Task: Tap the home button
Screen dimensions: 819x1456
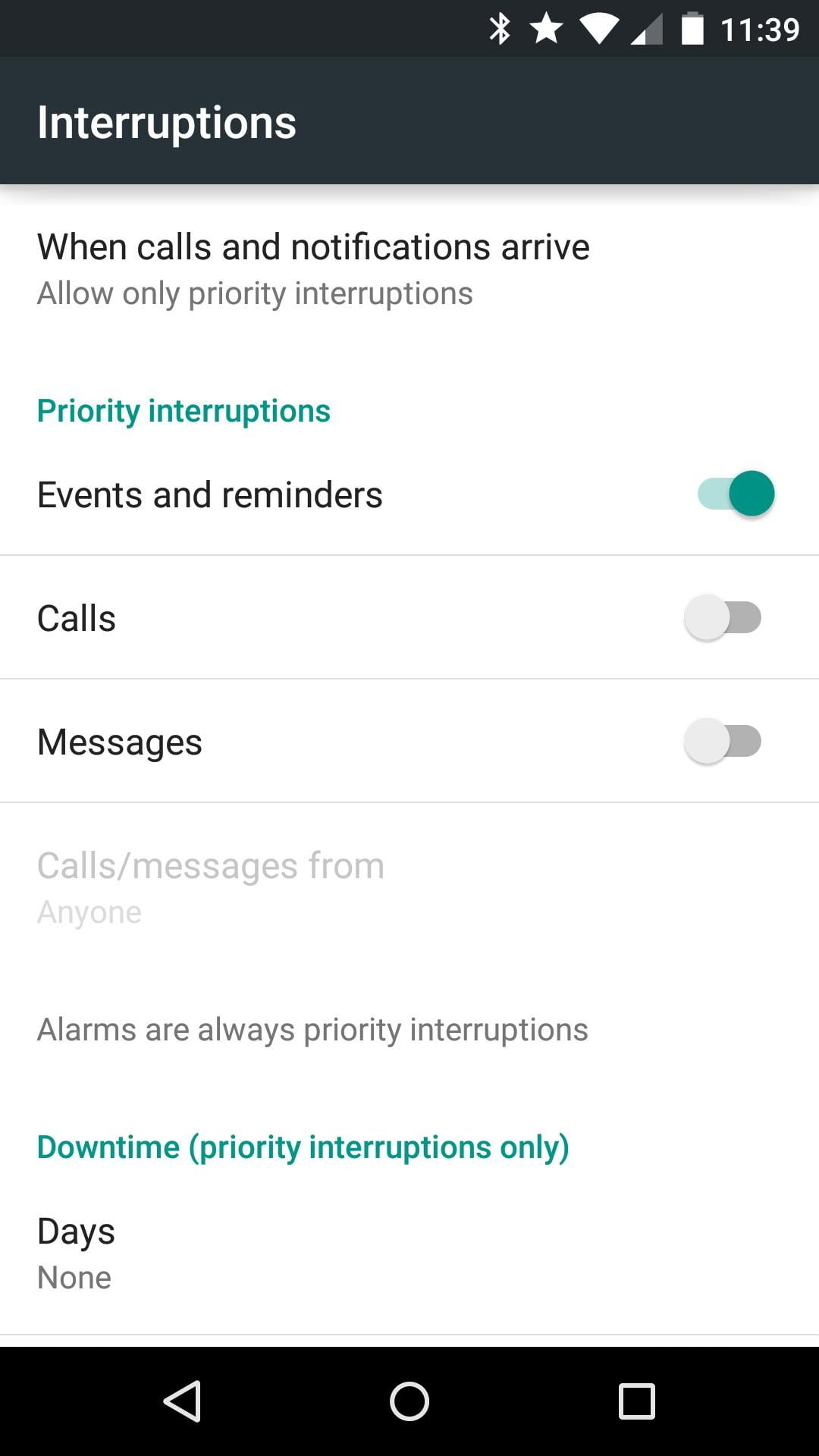Action: click(409, 1401)
